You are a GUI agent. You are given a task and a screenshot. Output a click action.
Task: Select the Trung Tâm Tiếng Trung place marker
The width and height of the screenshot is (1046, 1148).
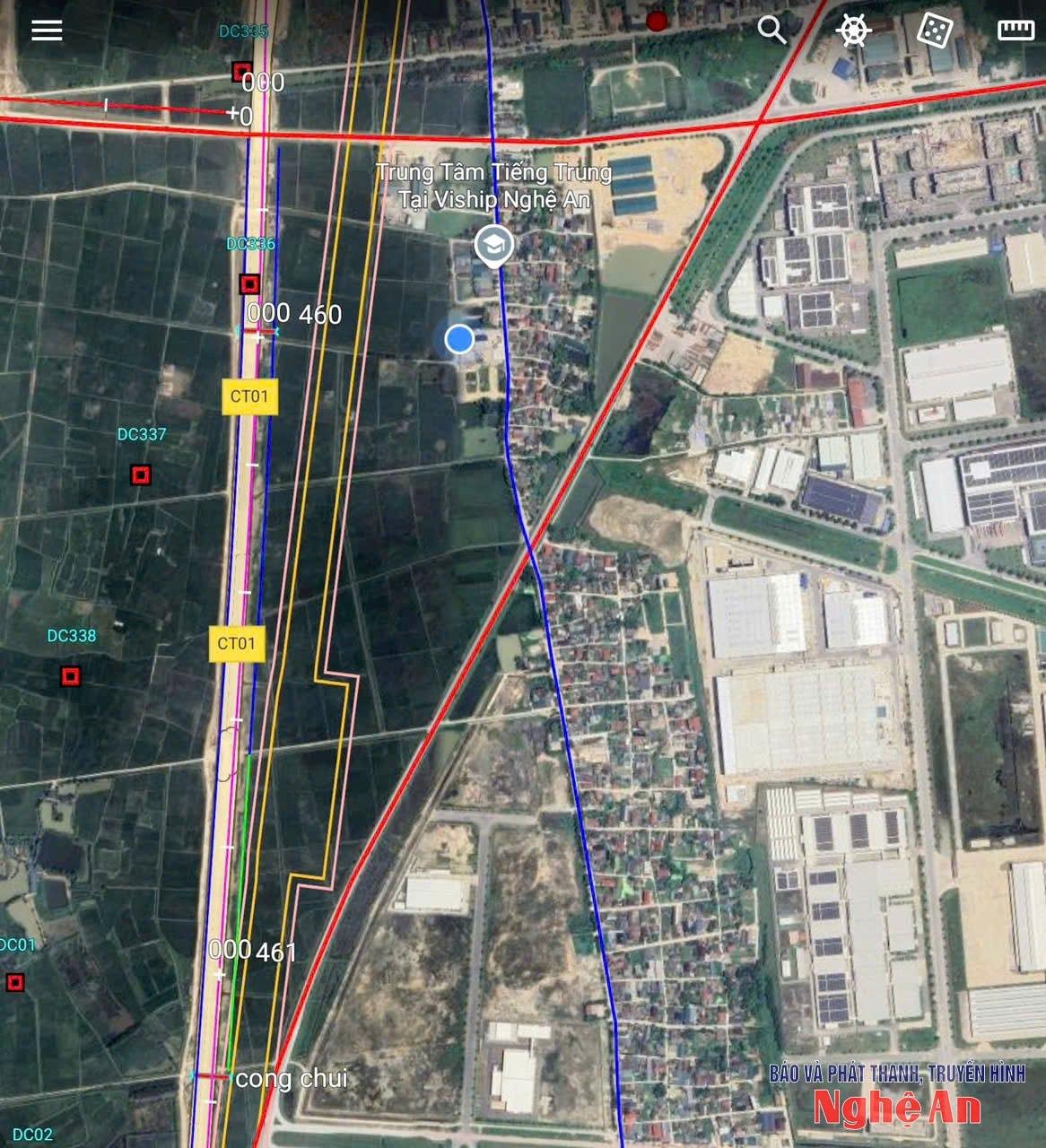pos(493,245)
